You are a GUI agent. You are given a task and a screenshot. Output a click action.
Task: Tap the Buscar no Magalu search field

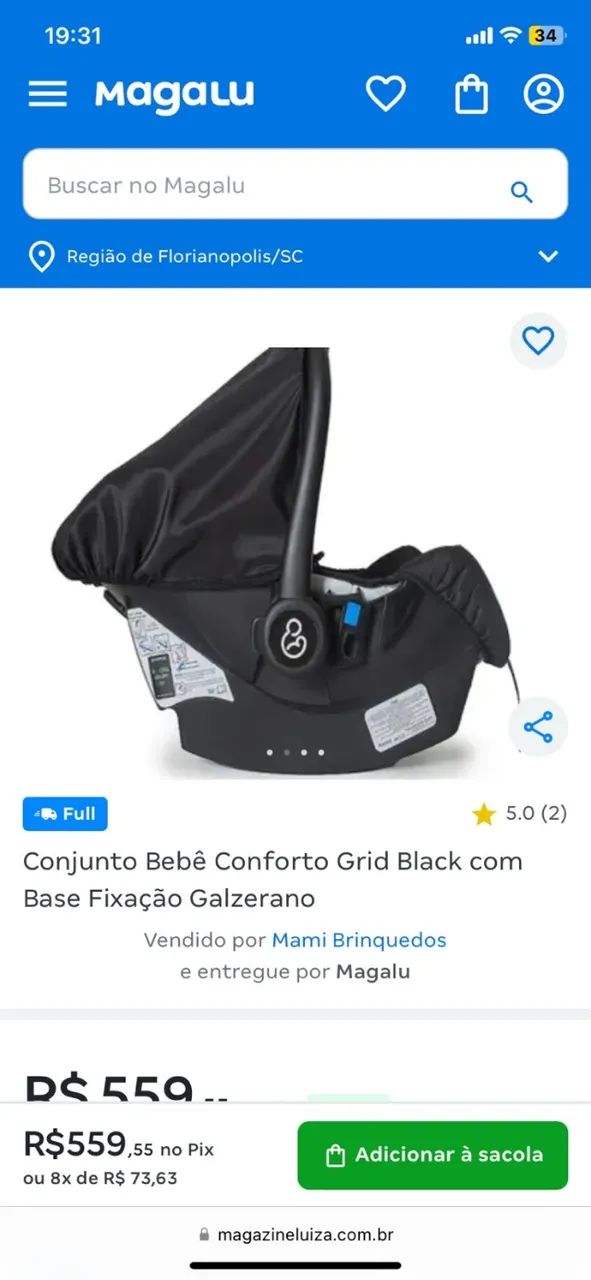(x=295, y=185)
